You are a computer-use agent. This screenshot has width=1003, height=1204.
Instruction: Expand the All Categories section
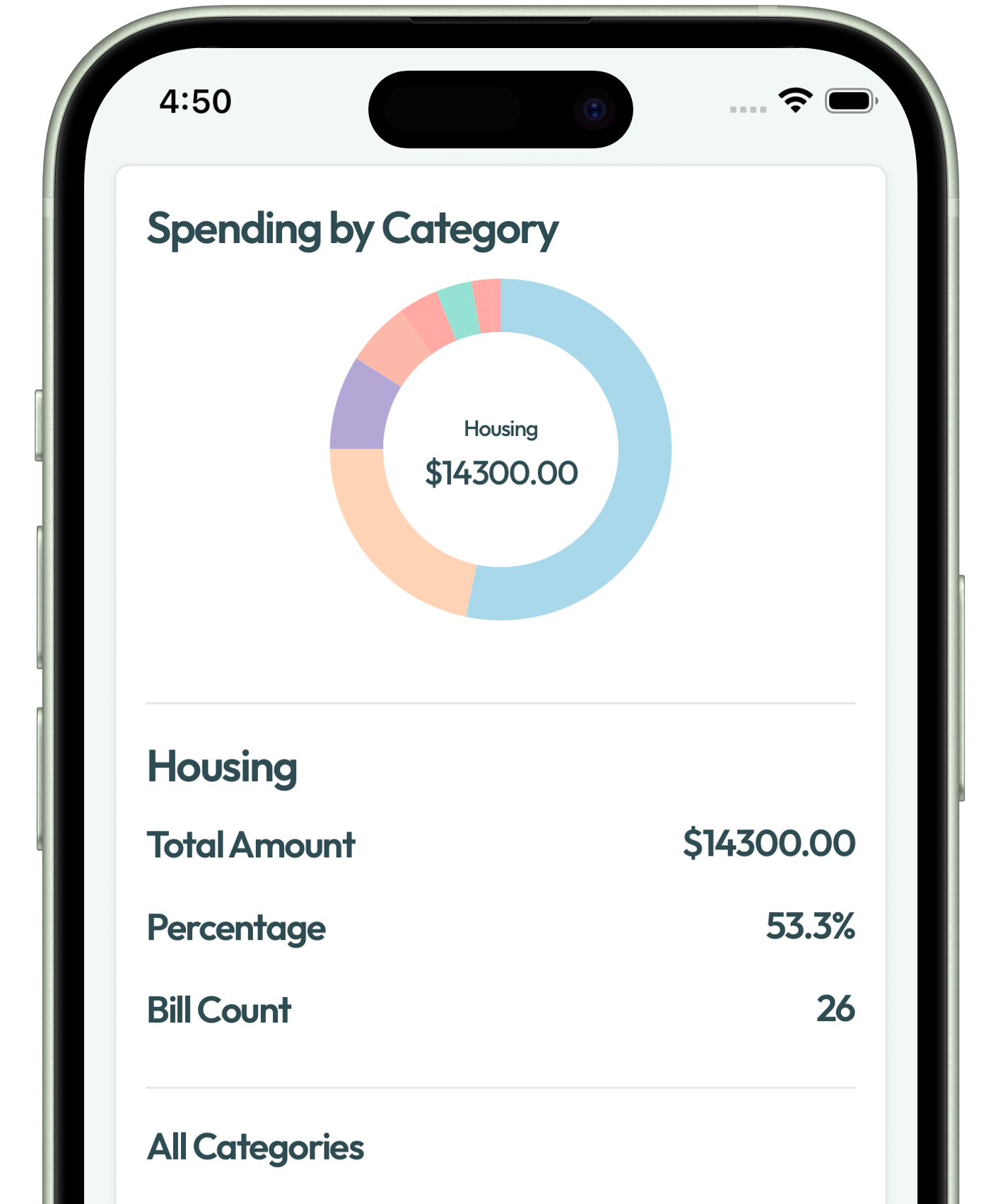[x=254, y=1148]
